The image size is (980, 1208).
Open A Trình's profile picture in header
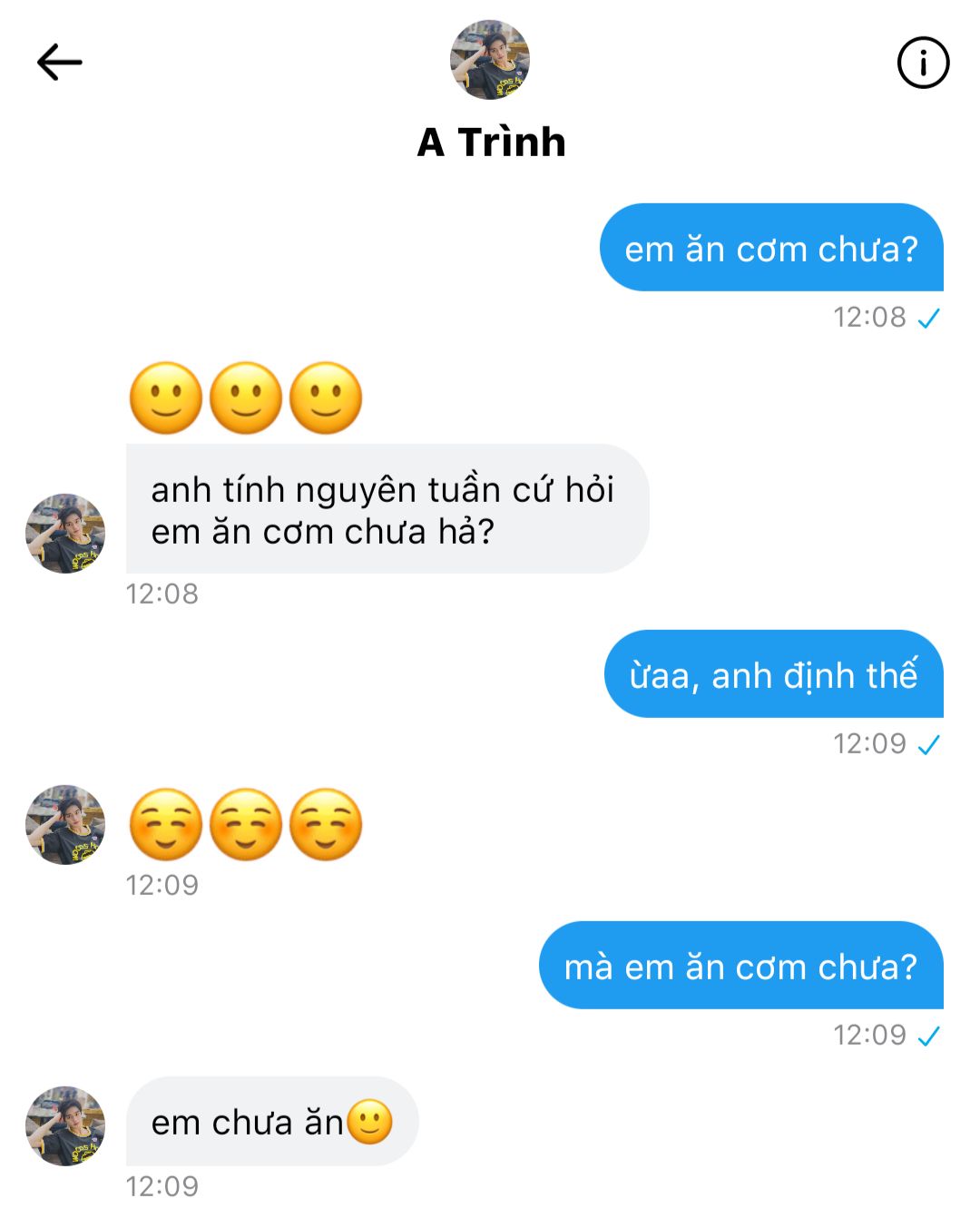click(489, 60)
